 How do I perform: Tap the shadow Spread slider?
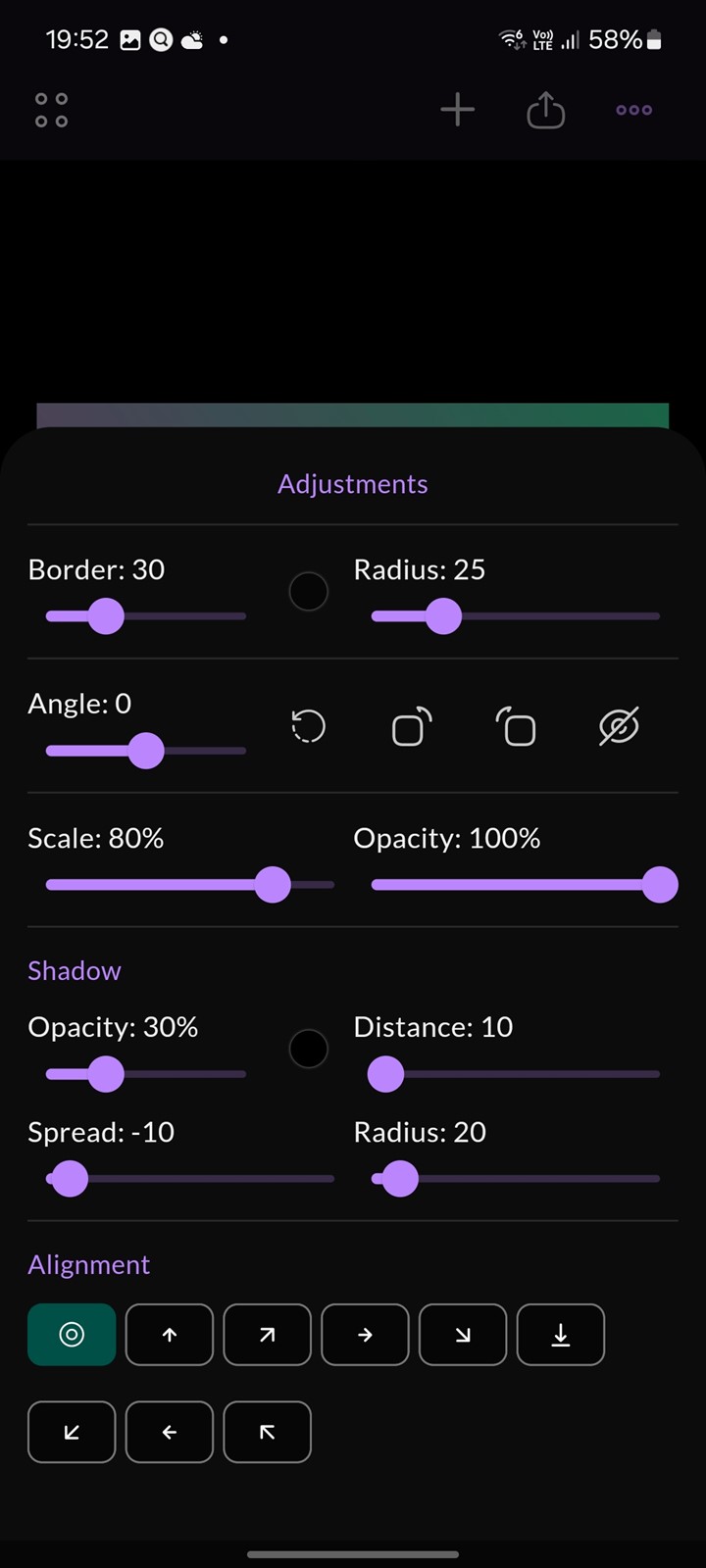coord(190,1179)
